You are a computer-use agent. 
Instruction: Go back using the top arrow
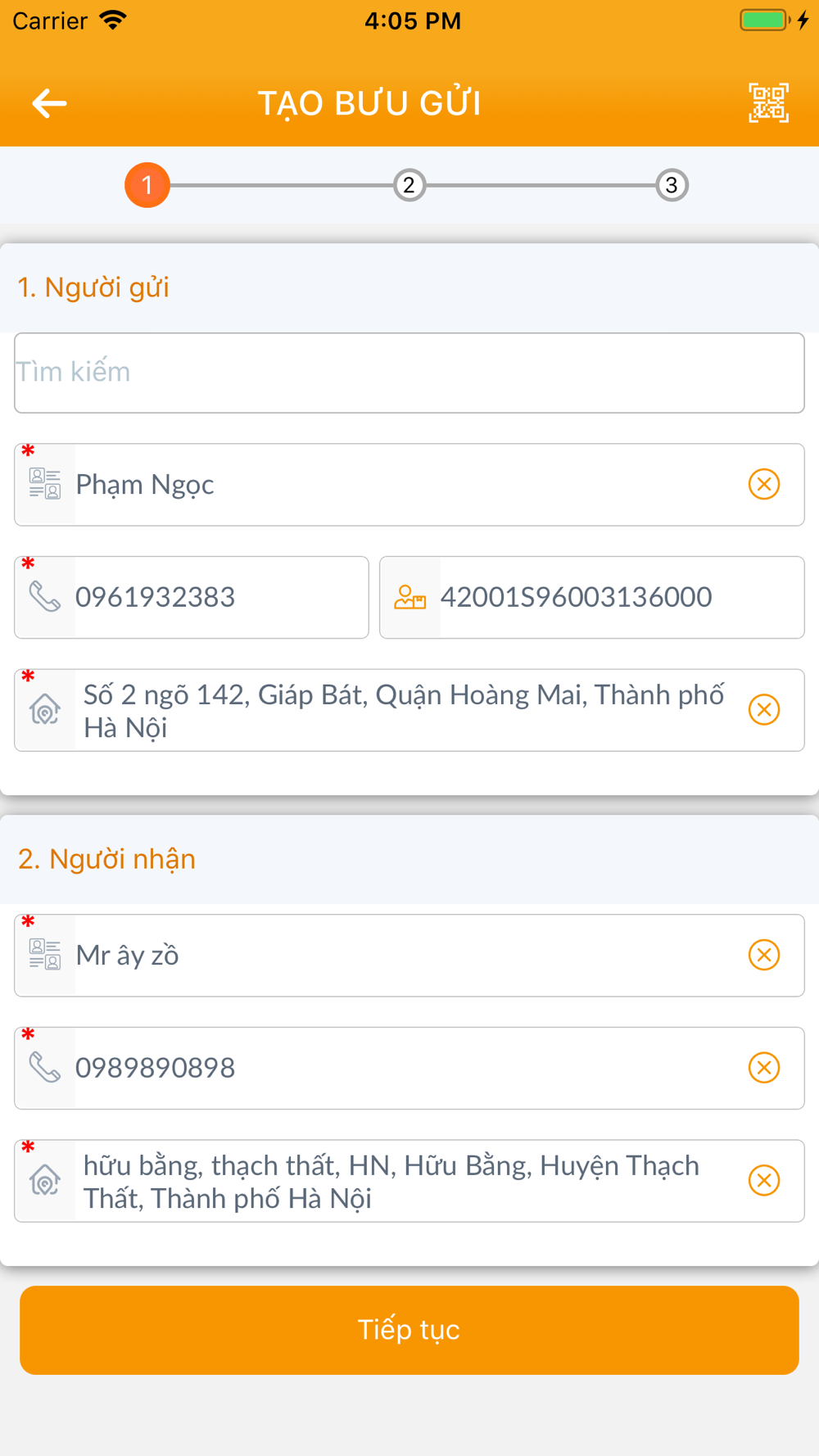click(49, 103)
